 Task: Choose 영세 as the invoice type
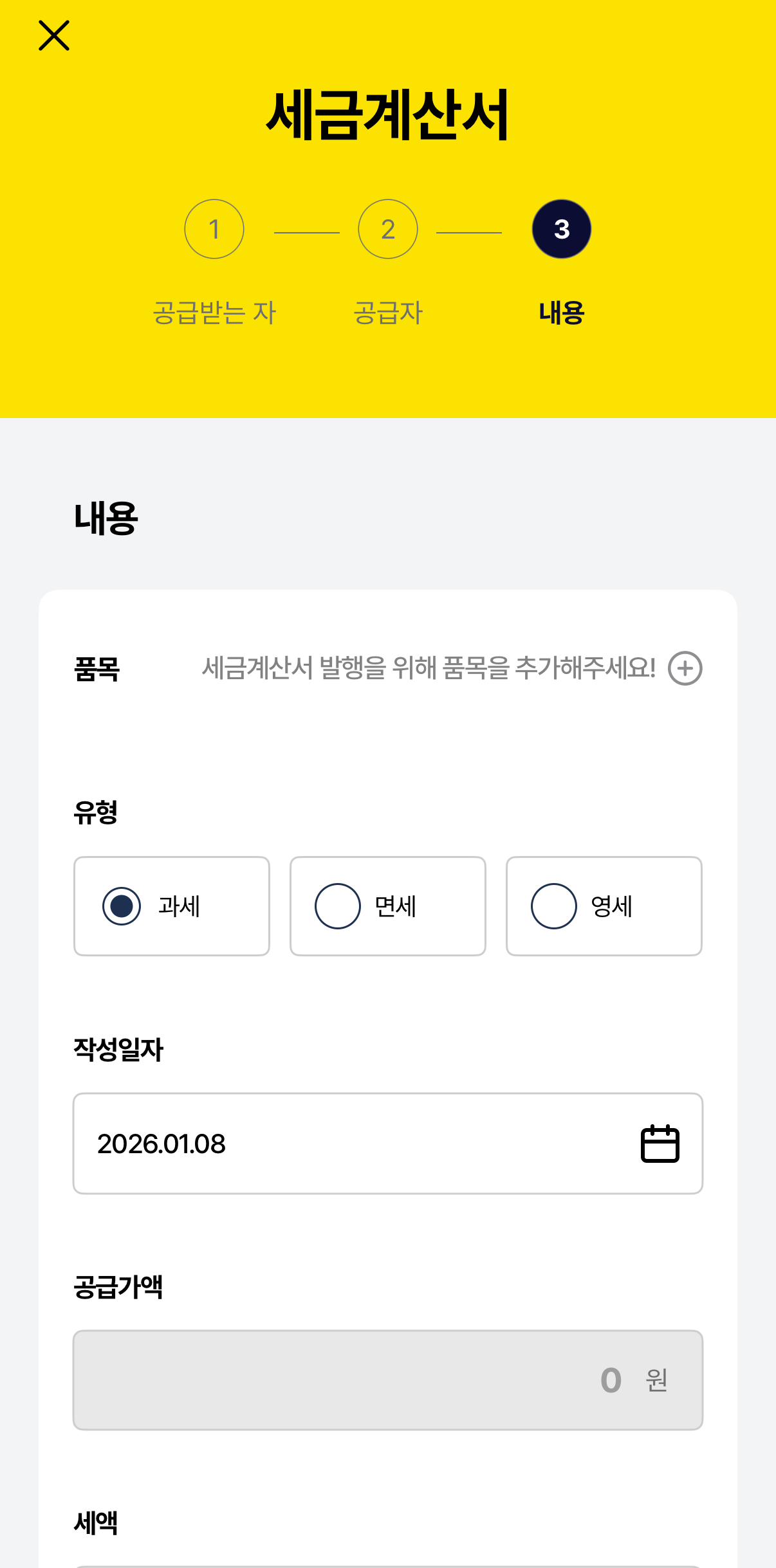coord(604,906)
